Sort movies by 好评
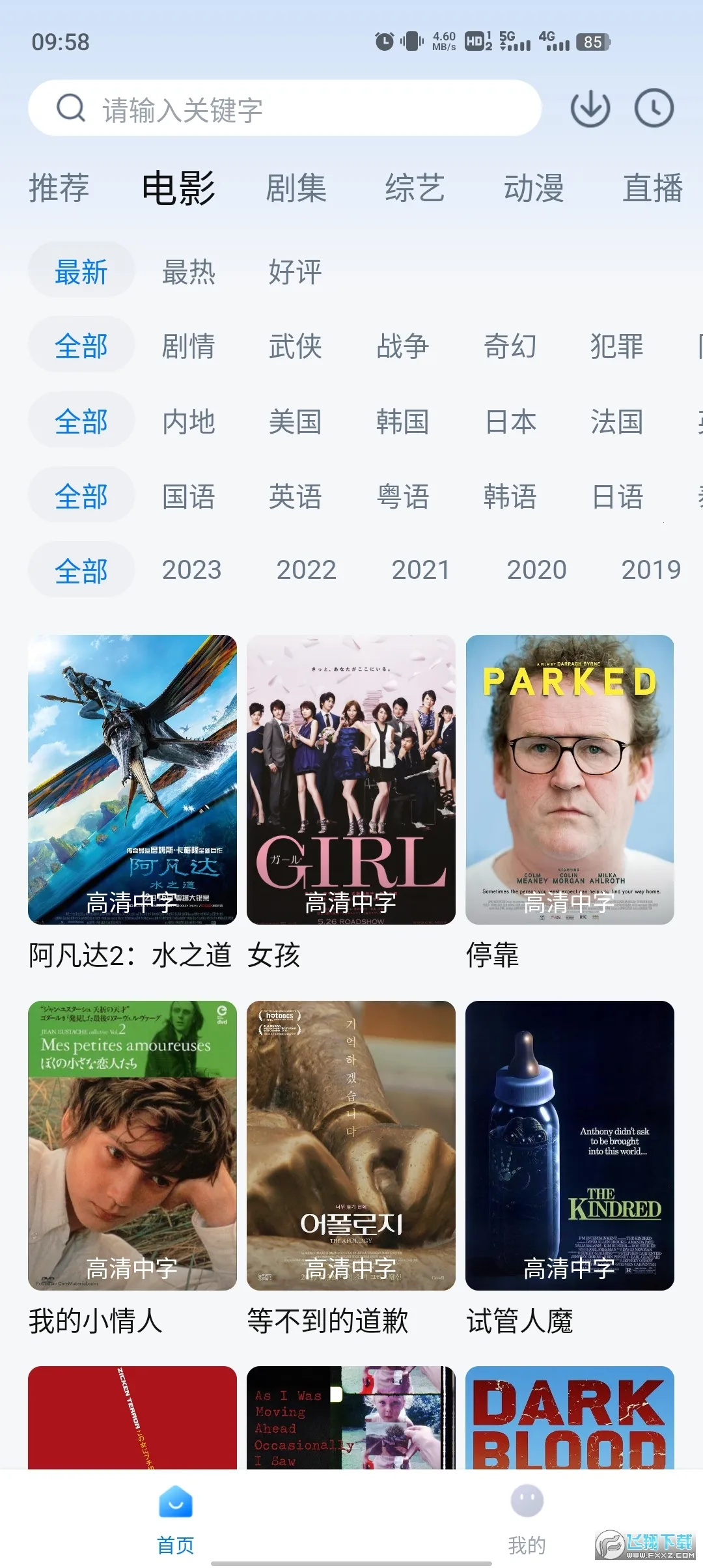 click(x=296, y=272)
